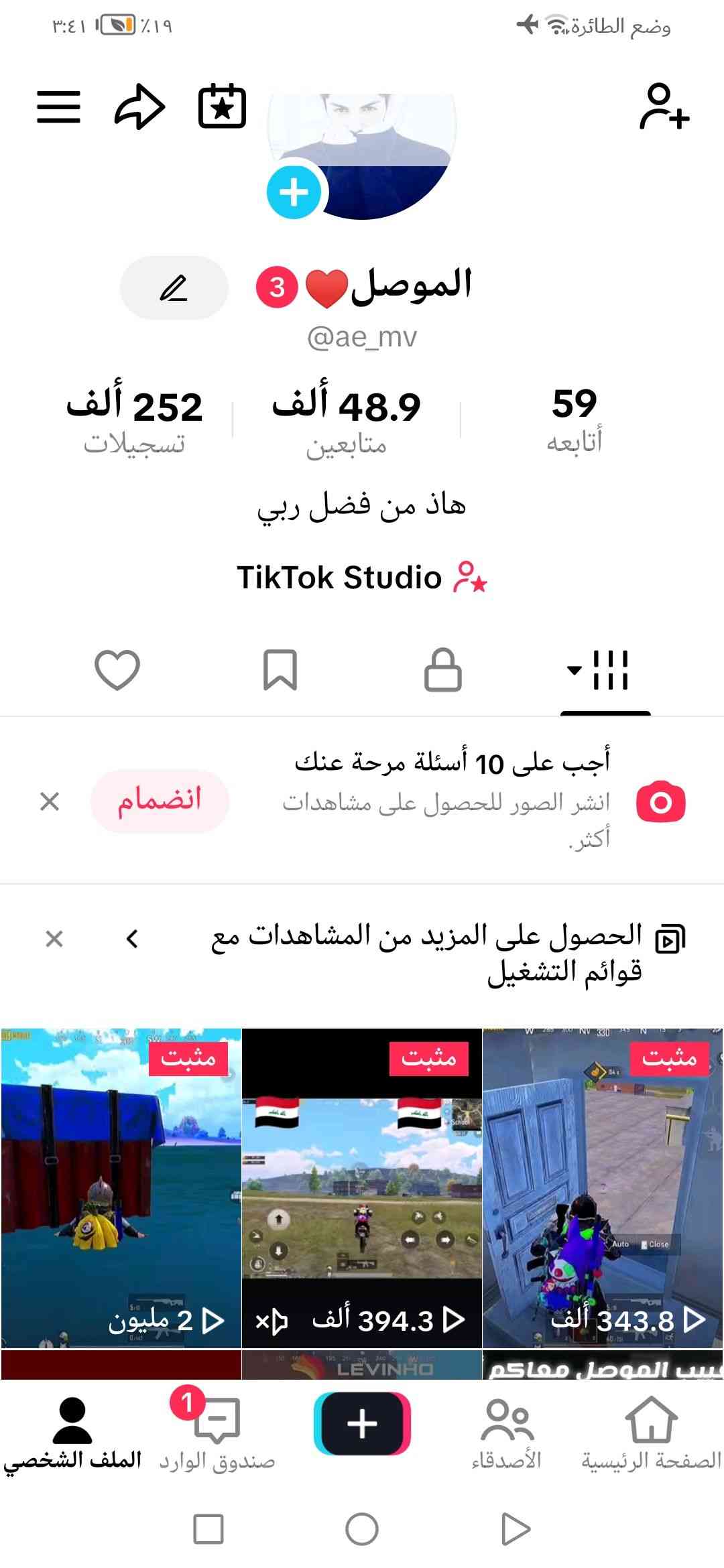Viewport: 724px width, 1568px height.
Task: Switch to the liked videos tab
Action: 117,669
